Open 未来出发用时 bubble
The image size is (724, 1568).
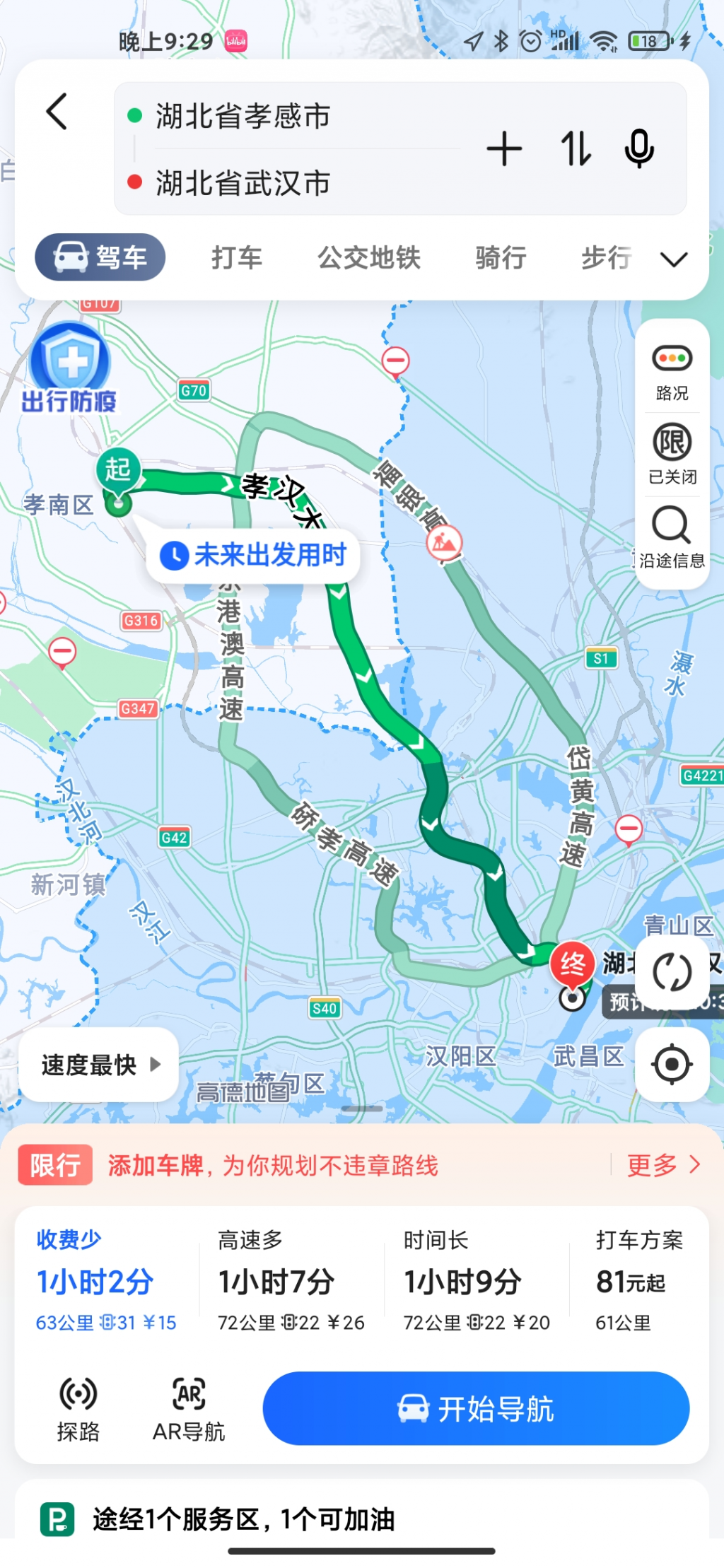coord(253,555)
